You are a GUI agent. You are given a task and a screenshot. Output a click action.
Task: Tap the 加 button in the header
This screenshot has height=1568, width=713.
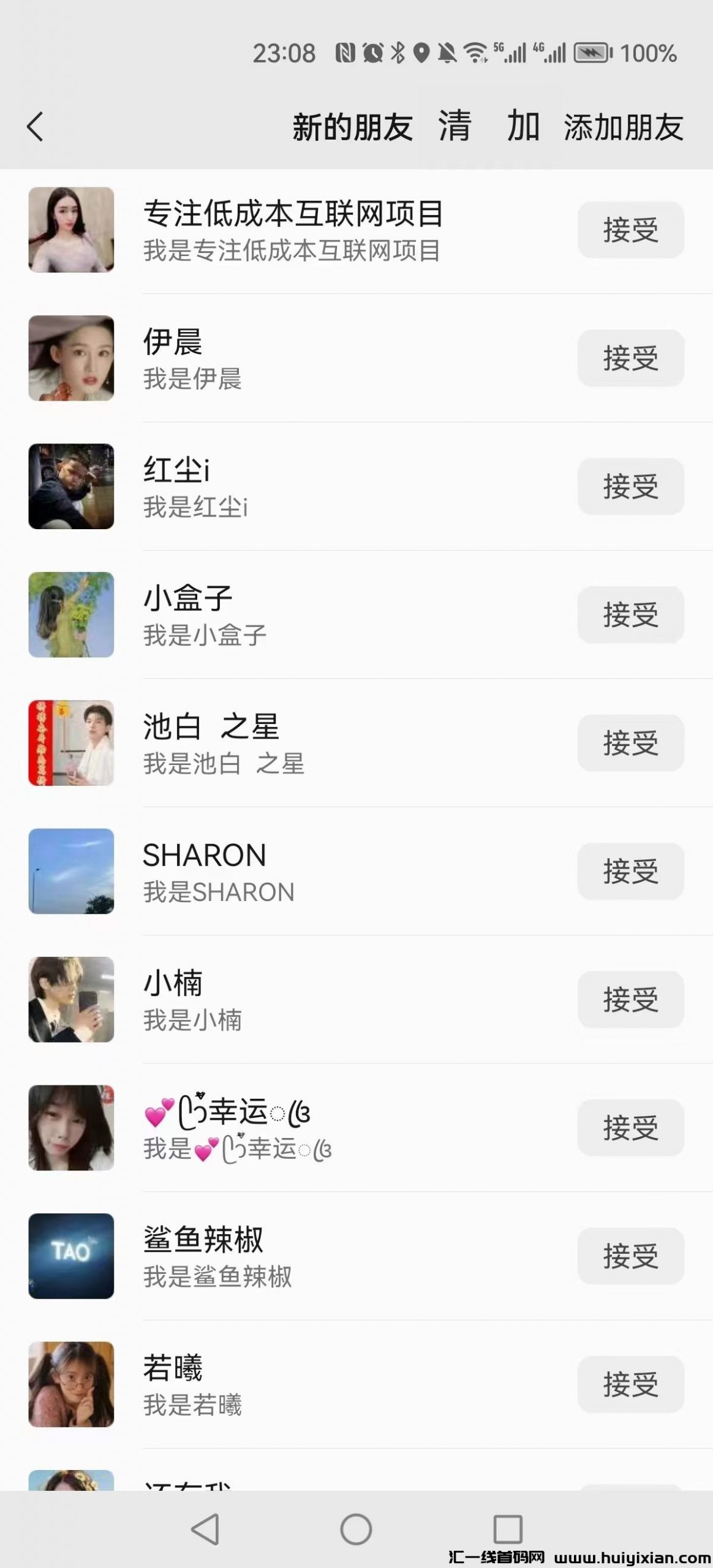(x=523, y=127)
